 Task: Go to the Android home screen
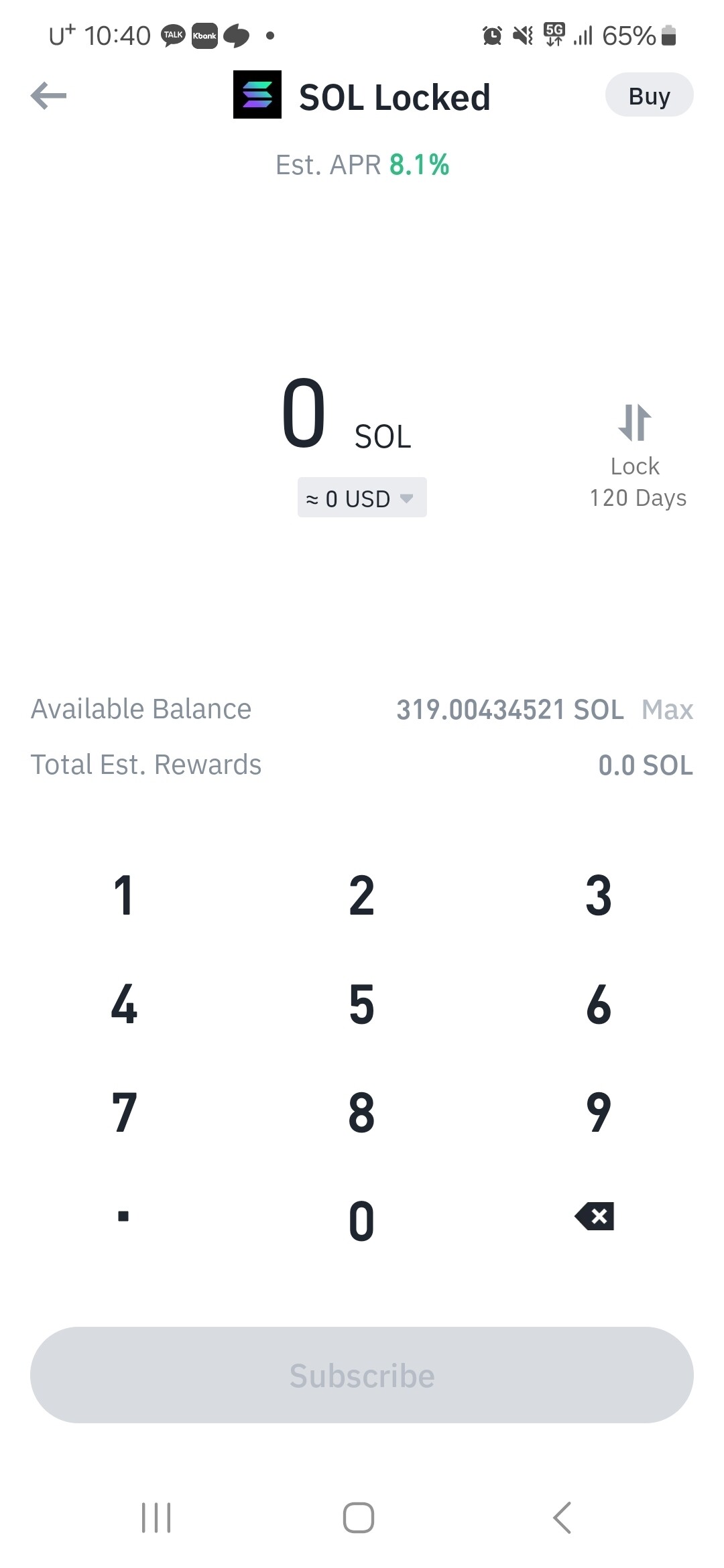(359, 1518)
